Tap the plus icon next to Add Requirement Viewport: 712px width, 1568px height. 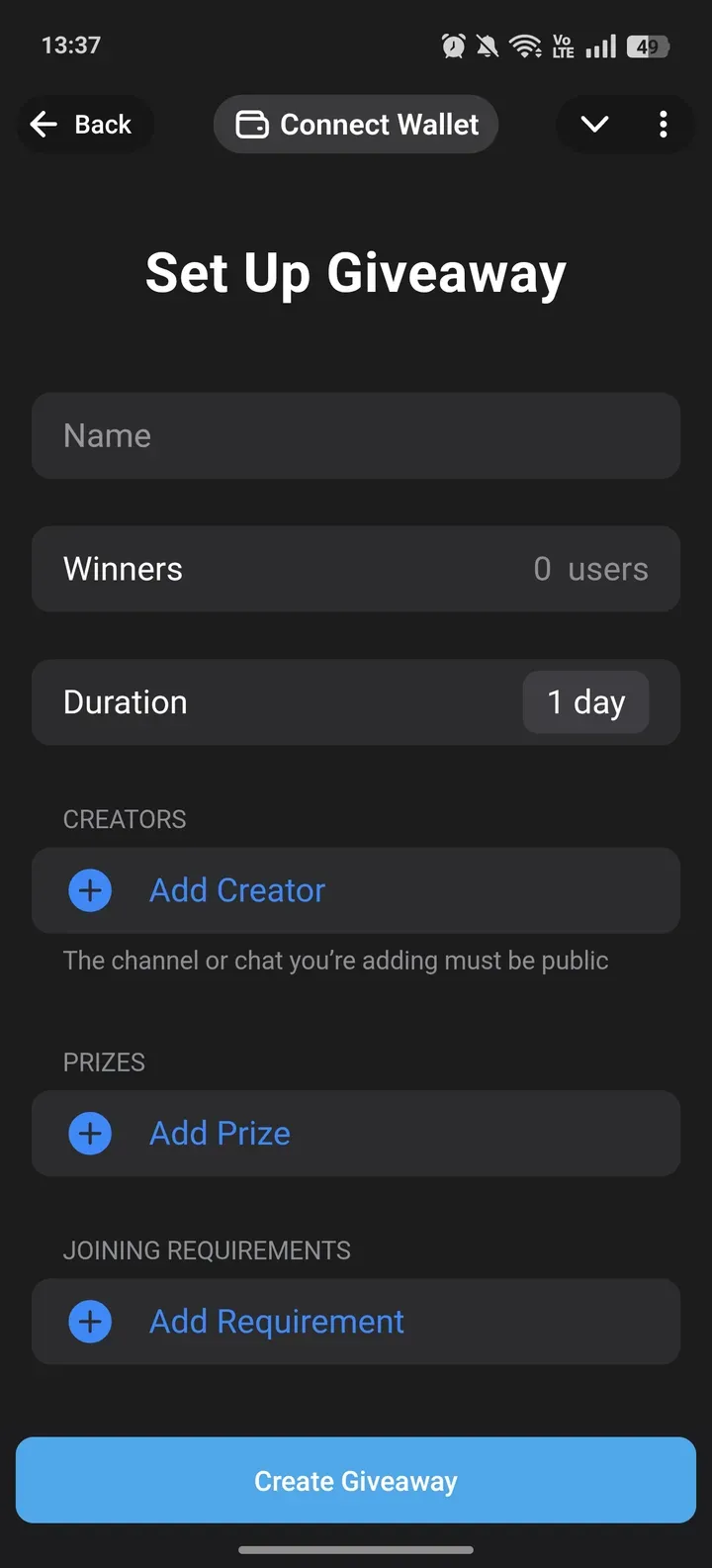(x=89, y=1321)
